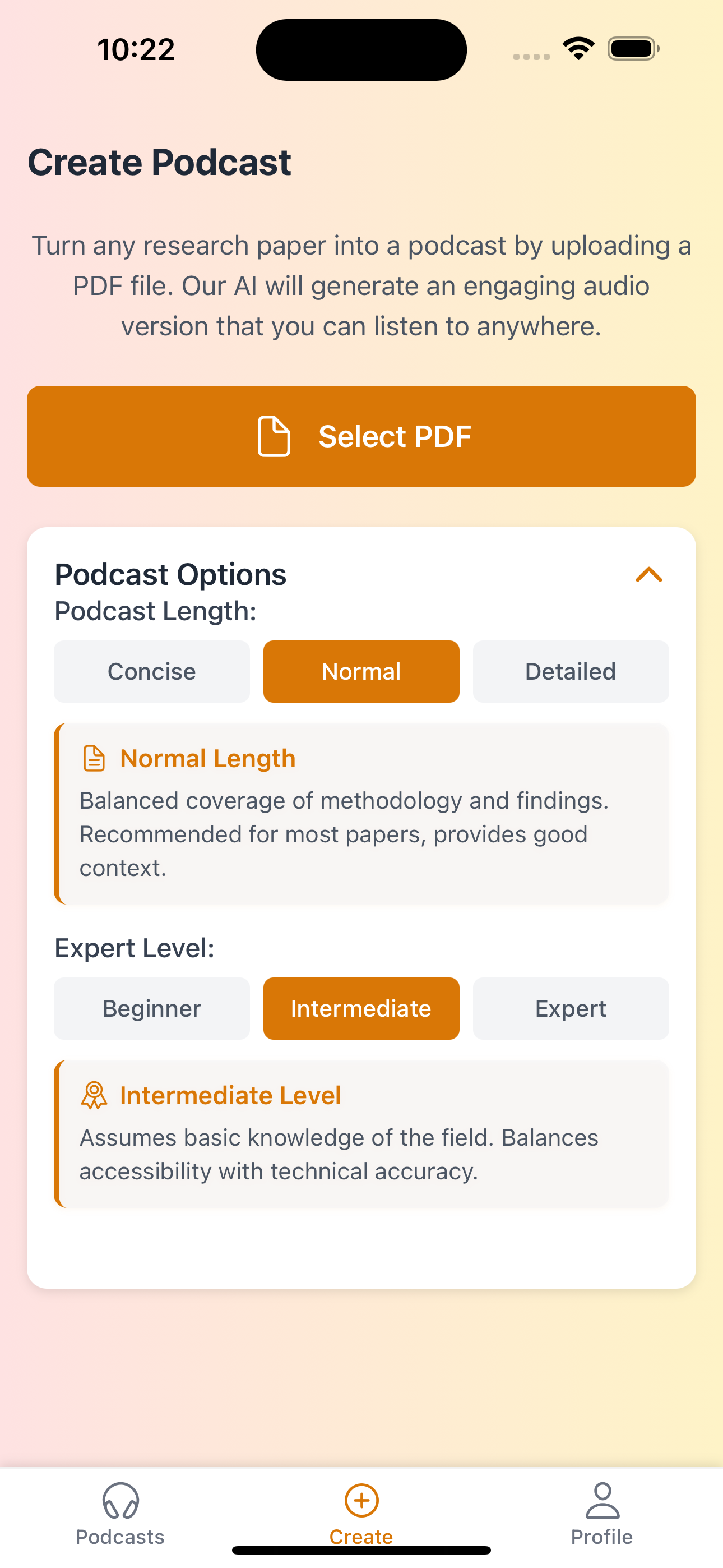Select Intermediate as the expert level
The image size is (723, 1568).
point(361,1008)
